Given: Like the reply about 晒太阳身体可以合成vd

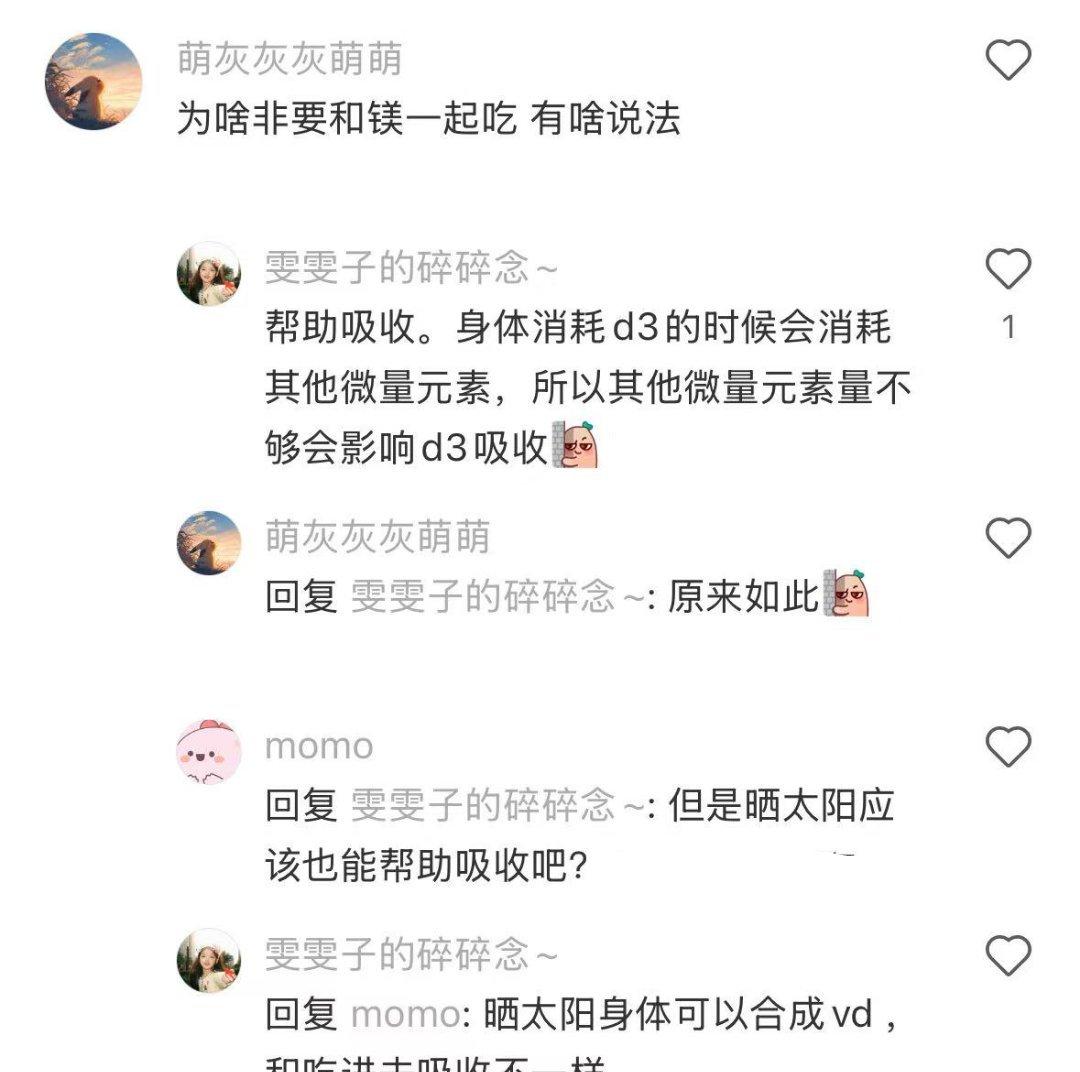Looking at the screenshot, I should pos(1008,957).
